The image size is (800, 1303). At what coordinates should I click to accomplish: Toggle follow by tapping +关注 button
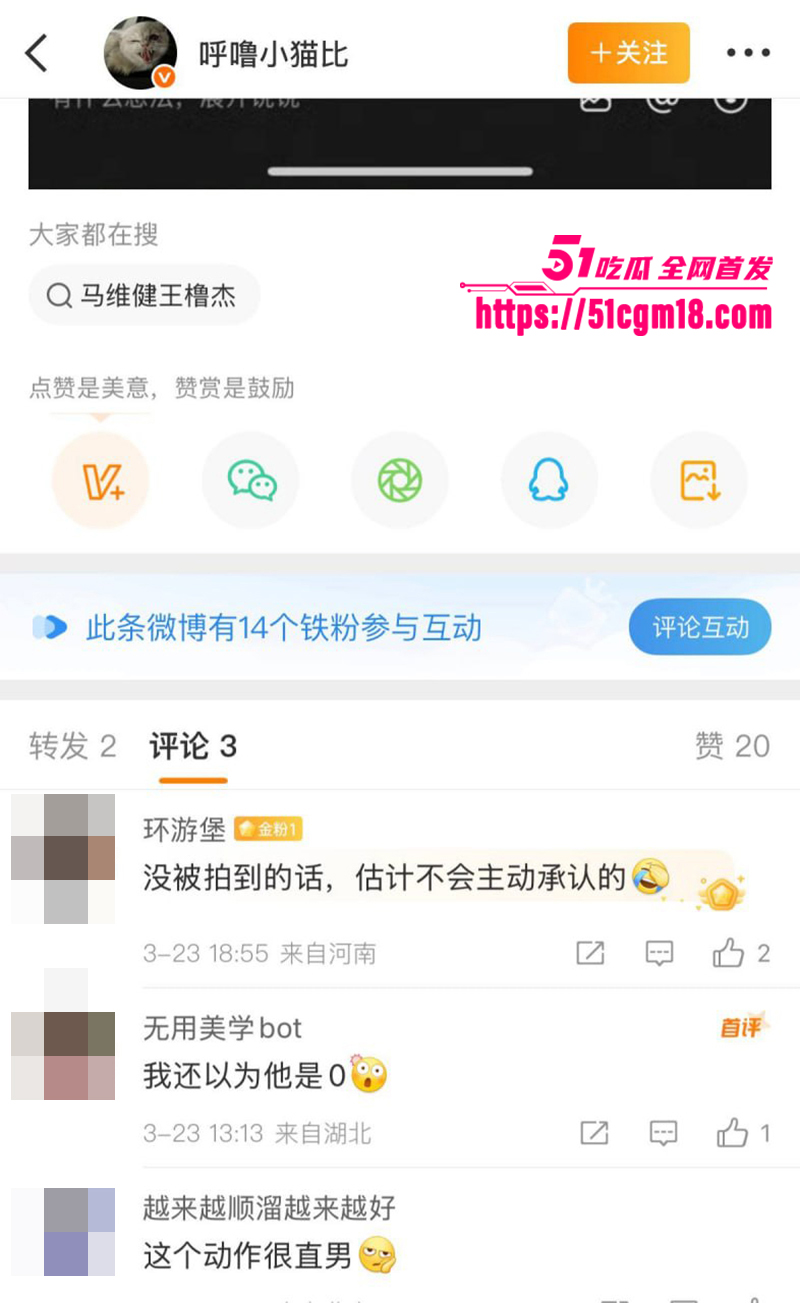(x=628, y=53)
